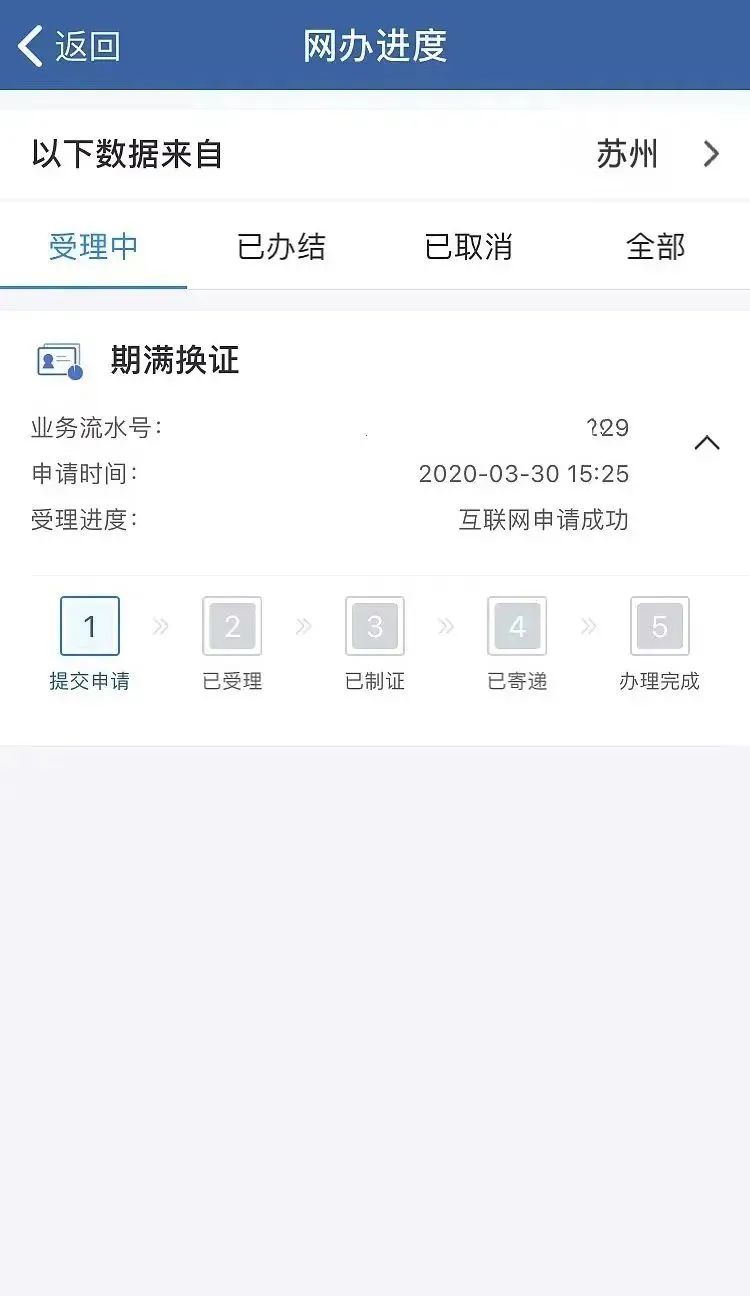This screenshot has height=1296, width=750.
Task: Switch to the 已办结 tab
Action: pos(281,246)
